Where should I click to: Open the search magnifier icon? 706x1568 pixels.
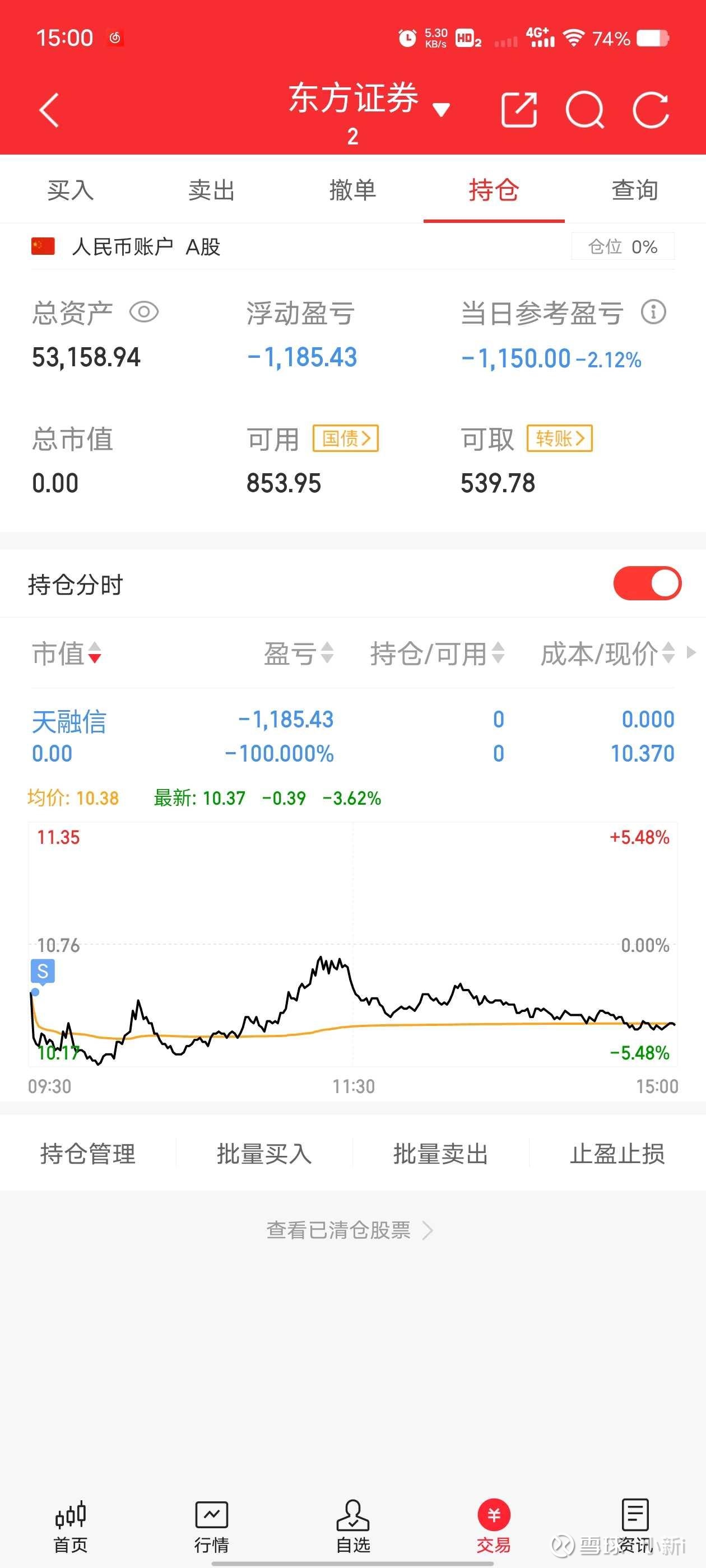coord(584,110)
